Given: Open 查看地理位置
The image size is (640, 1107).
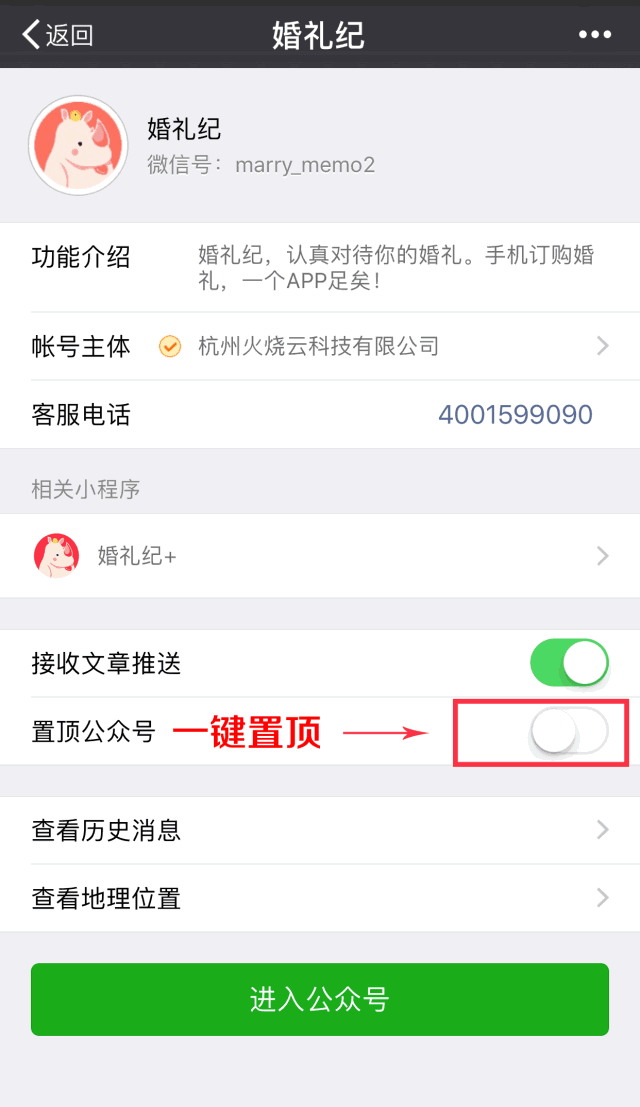Looking at the screenshot, I should pyautogui.click(x=320, y=898).
